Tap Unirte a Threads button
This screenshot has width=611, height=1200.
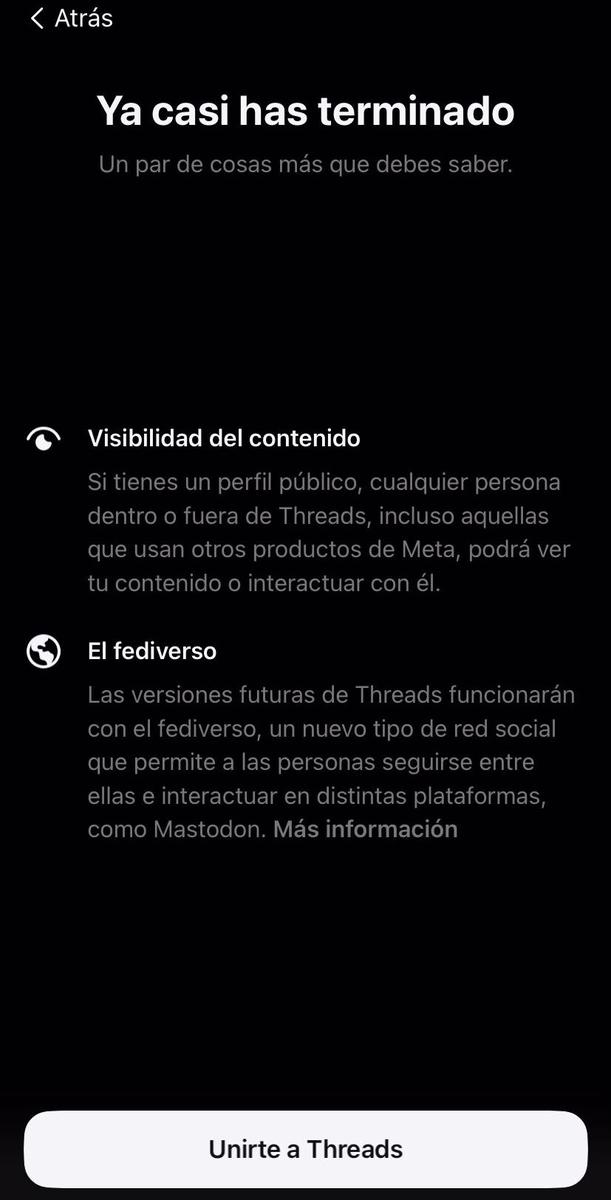pos(305,1149)
